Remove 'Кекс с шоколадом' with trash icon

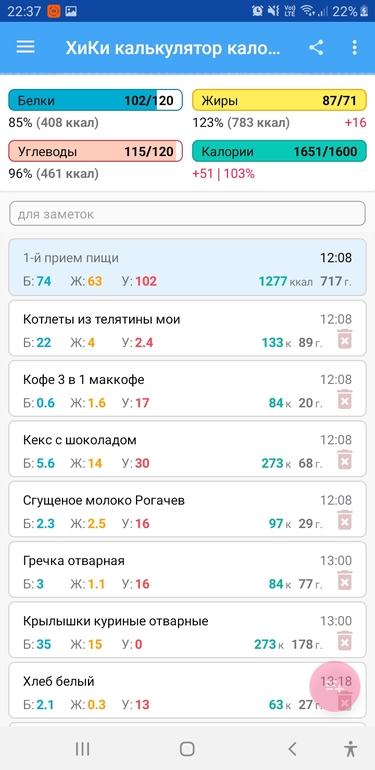tap(345, 460)
